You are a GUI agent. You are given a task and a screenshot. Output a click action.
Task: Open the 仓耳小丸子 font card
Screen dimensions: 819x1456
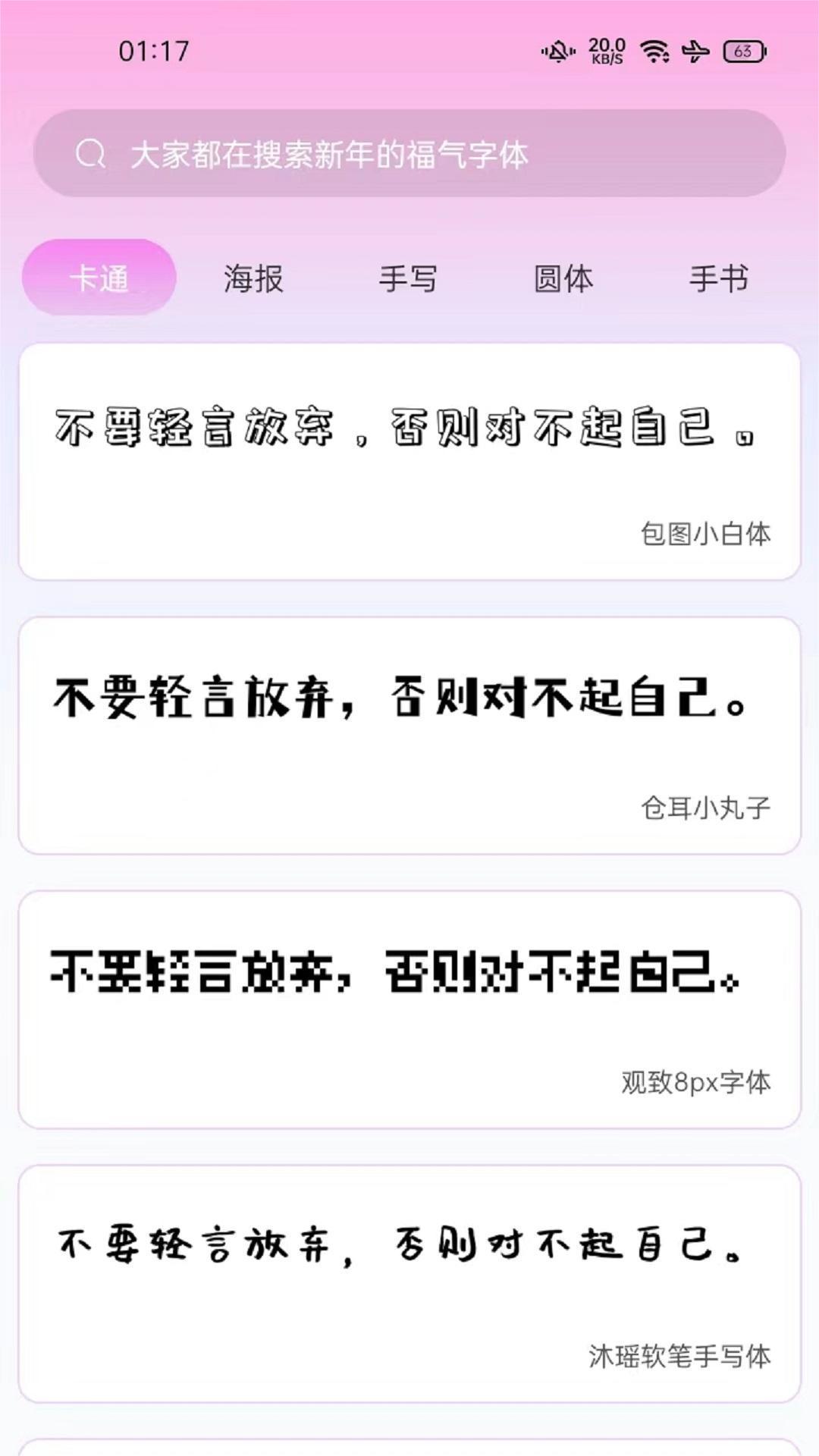point(409,736)
